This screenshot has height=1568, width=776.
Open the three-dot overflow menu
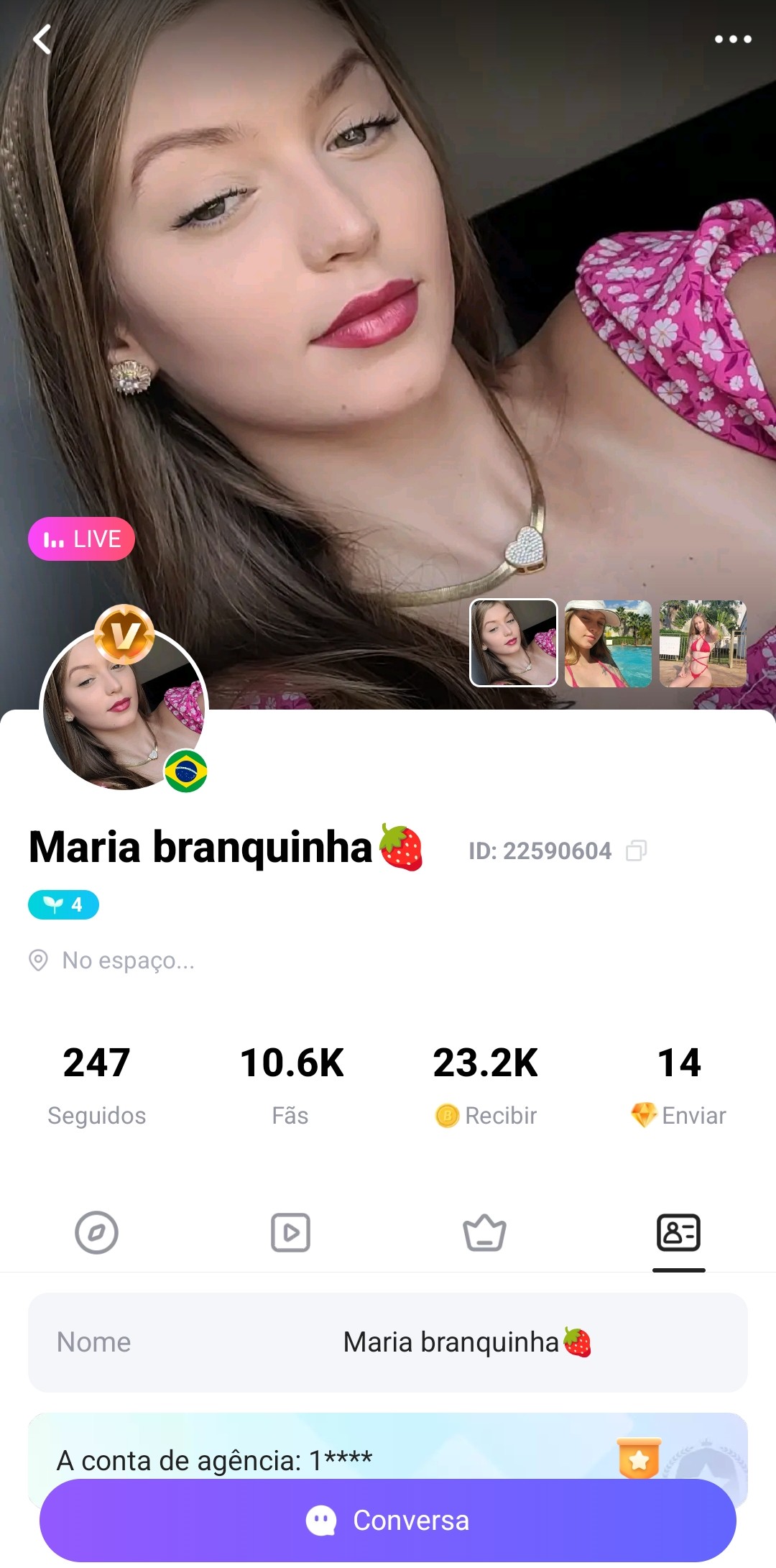[733, 40]
